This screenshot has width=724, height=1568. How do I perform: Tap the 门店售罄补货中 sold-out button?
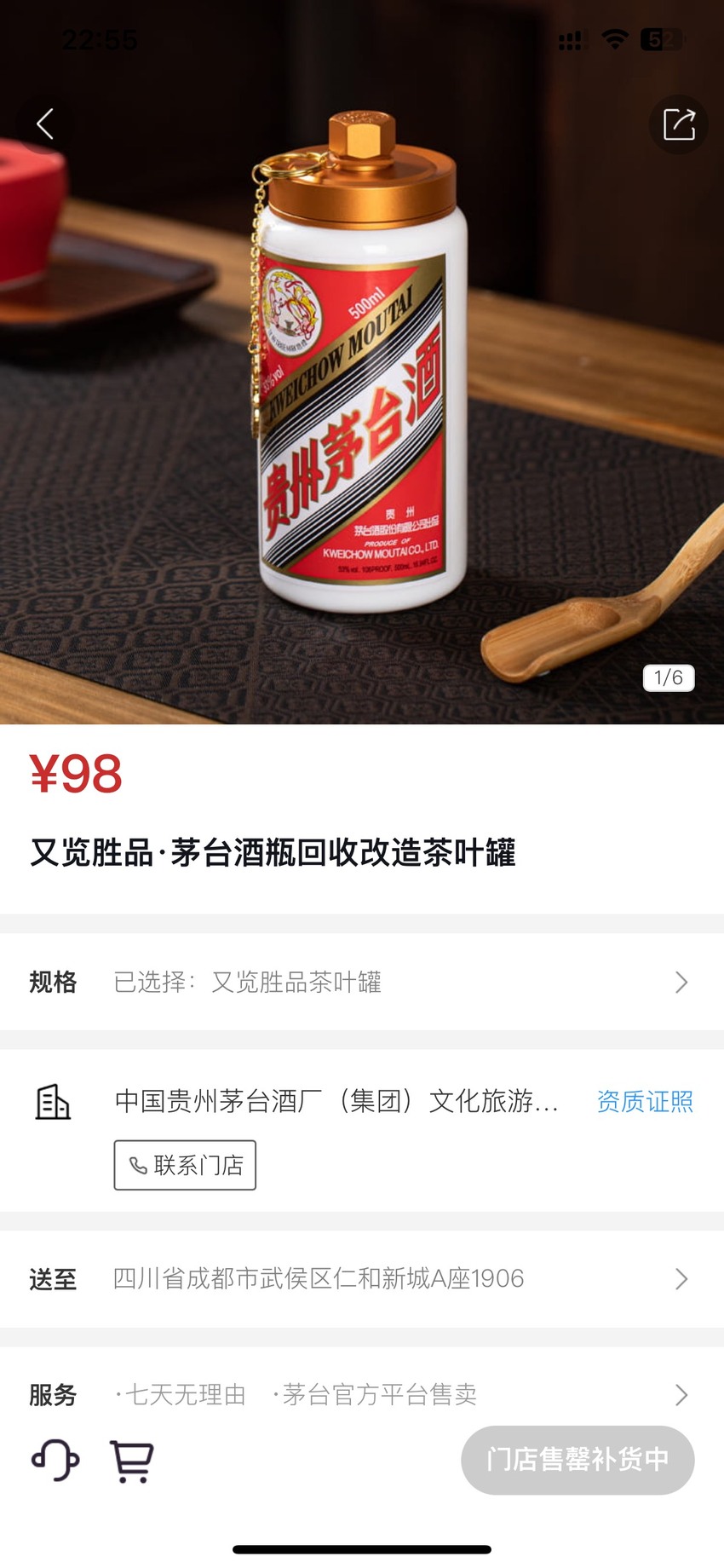[x=577, y=1459]
